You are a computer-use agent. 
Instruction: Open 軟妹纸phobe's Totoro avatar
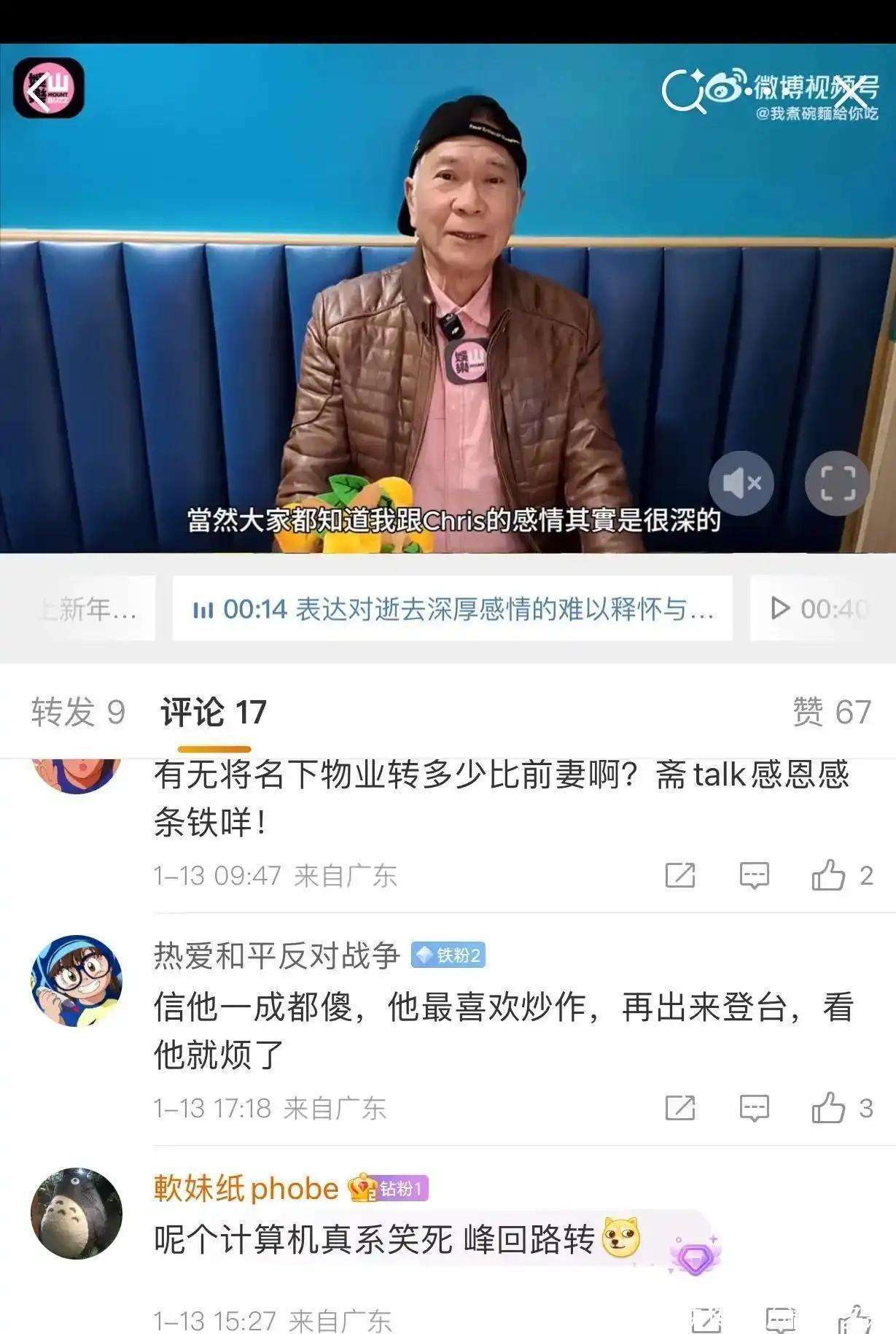pyautogui.click(x=76, y=1214)
